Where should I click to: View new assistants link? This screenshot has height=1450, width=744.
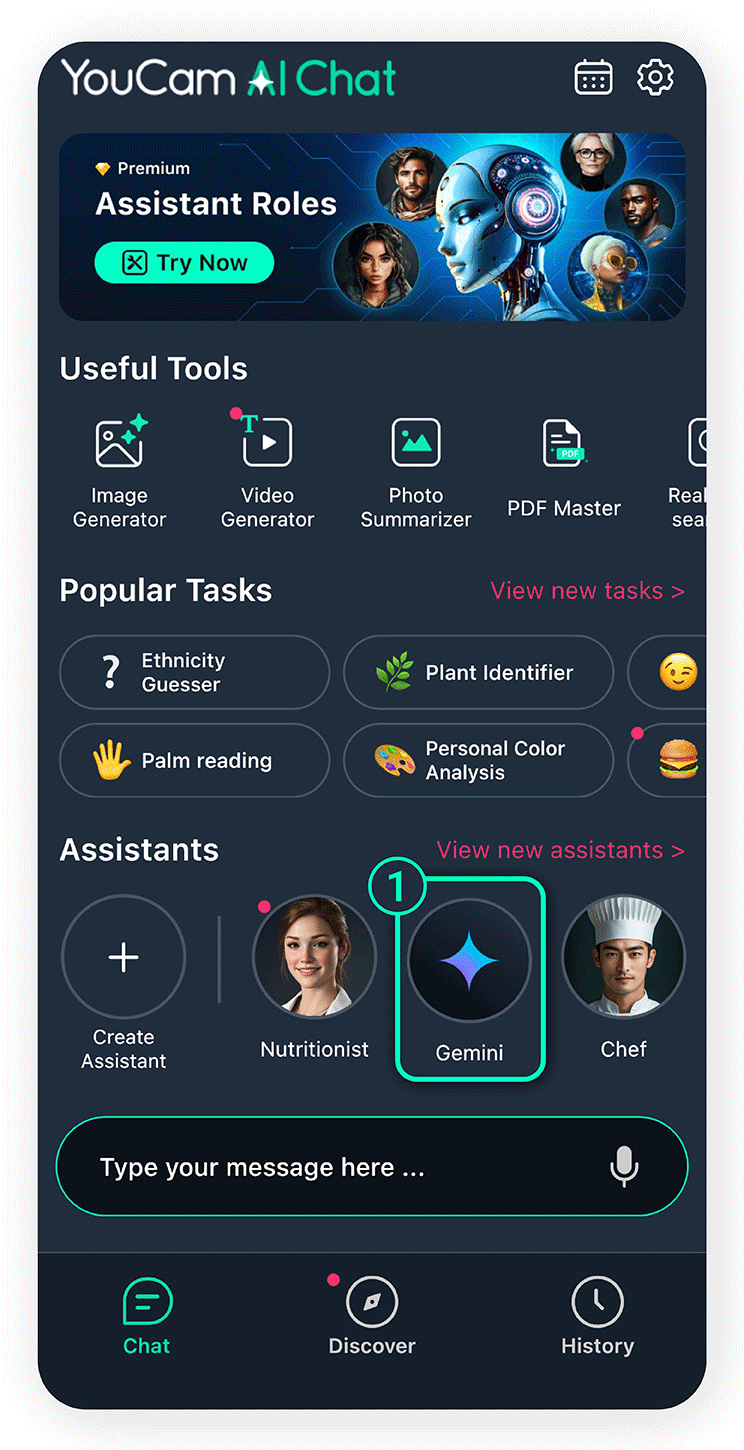(560, 850)
